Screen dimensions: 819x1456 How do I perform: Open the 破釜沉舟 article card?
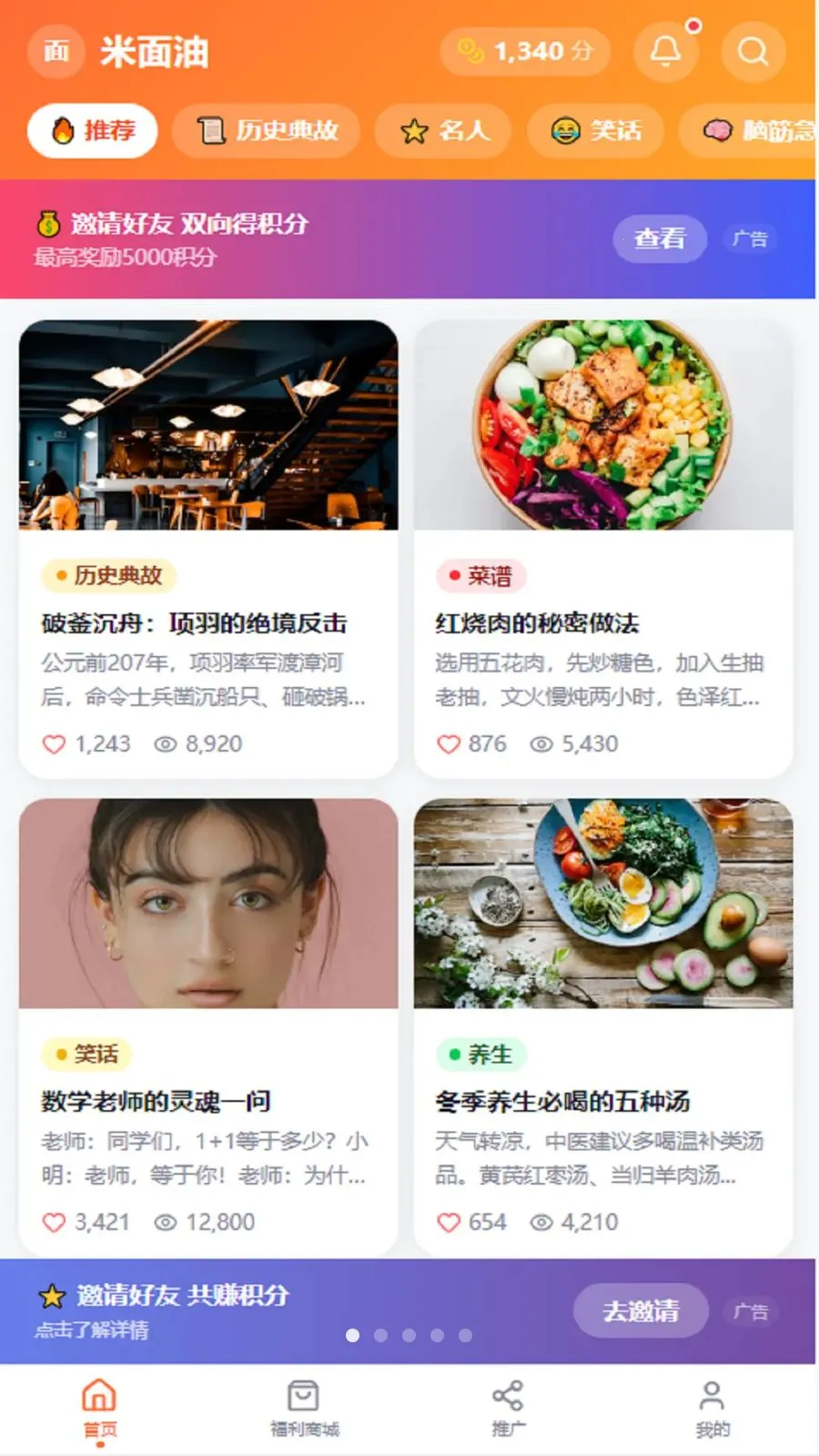pos(208,549)
